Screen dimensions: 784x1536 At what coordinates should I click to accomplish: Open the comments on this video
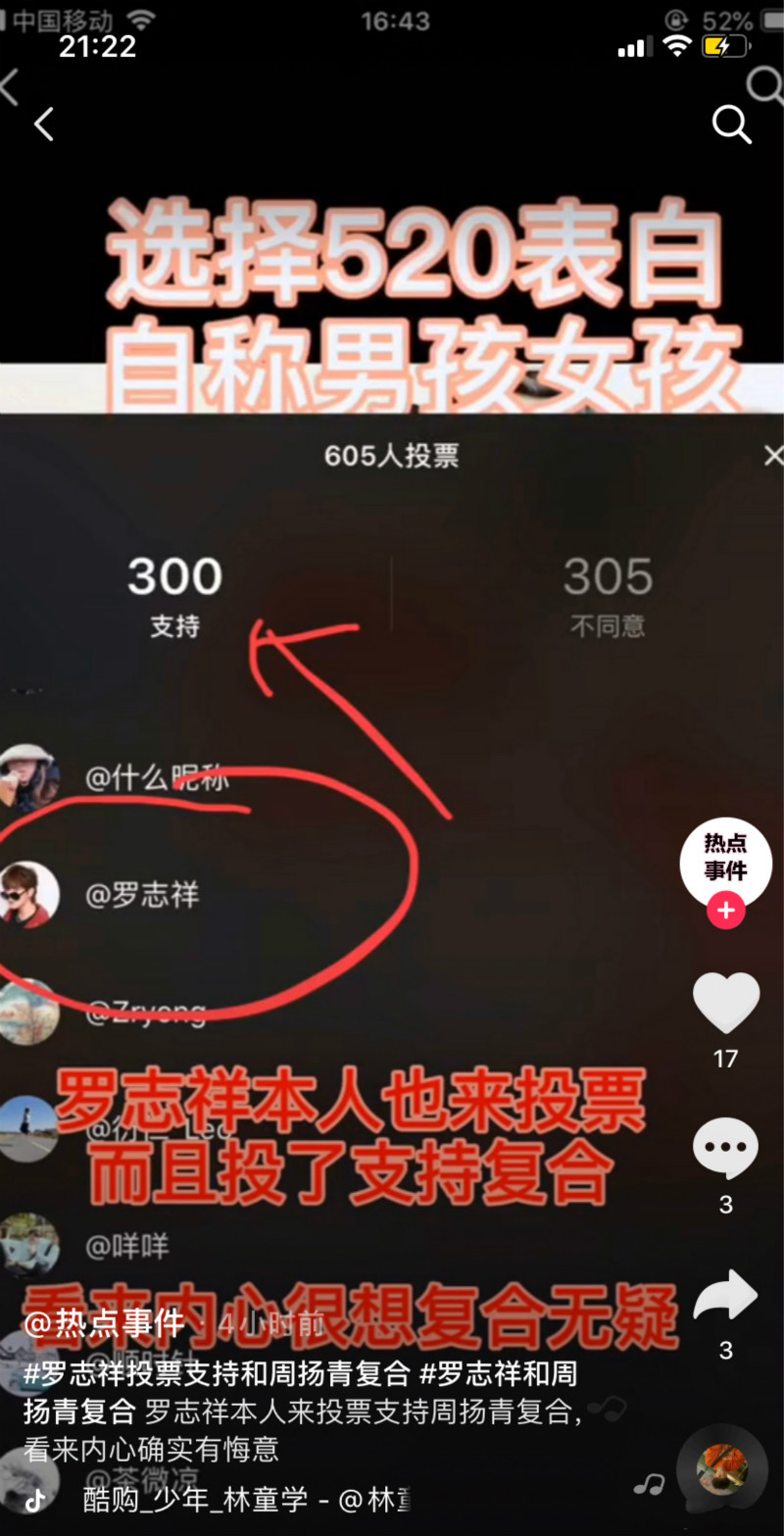(x=725, y=1149)
